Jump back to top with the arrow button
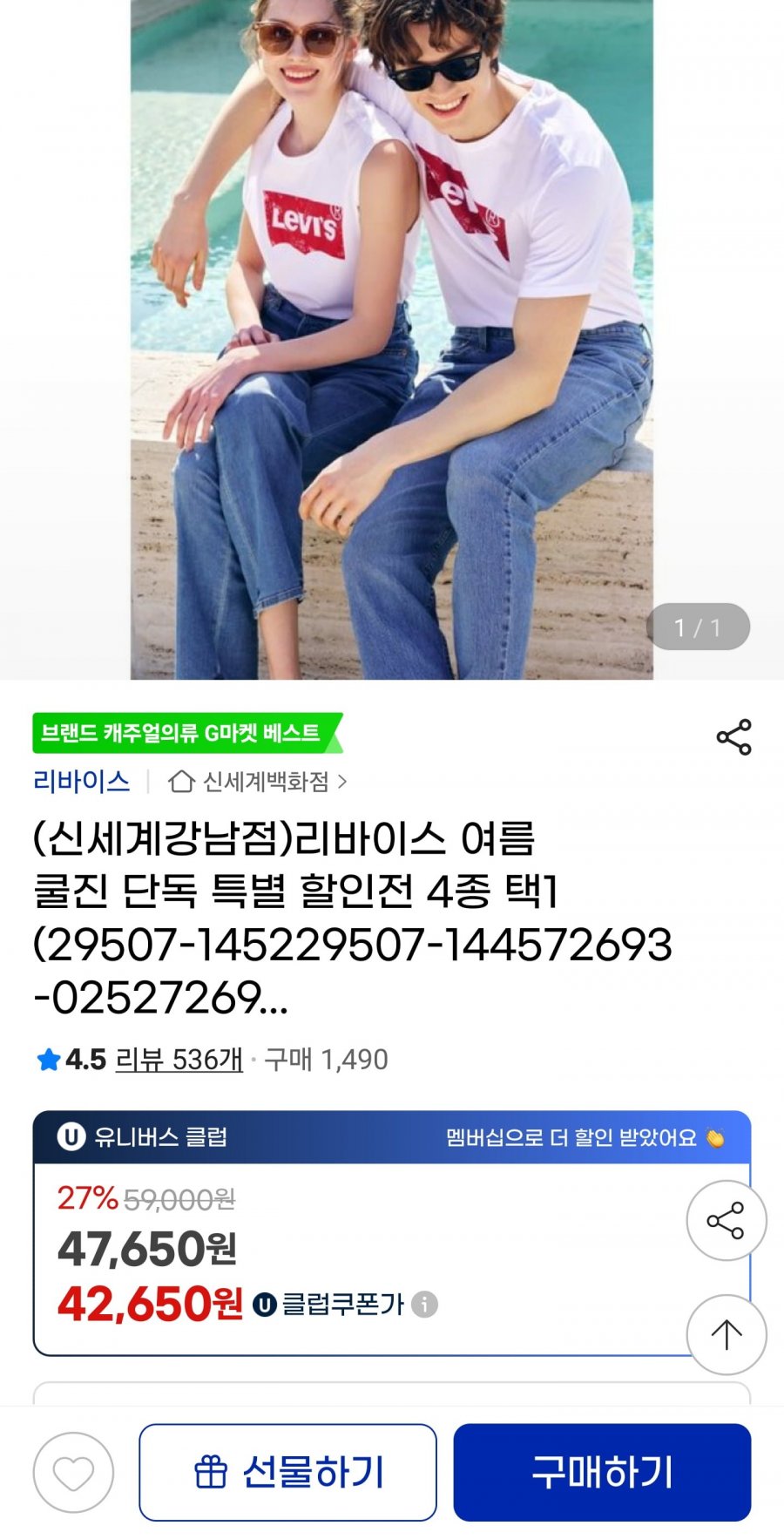The image size is (784, 1539). 726,1334
